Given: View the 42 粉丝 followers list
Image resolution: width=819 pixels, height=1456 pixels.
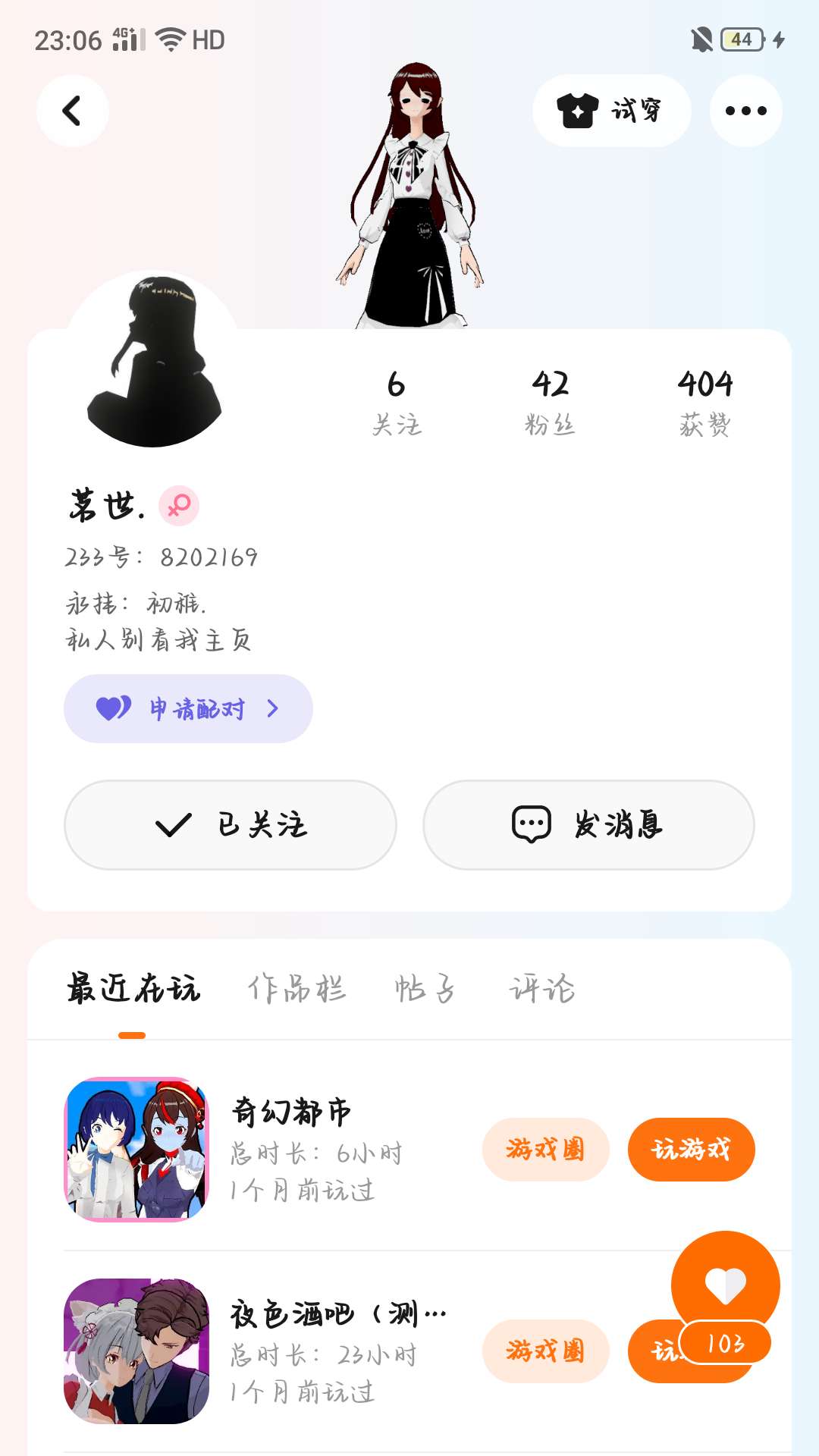Looking at the screenshot, I should 550,403.
